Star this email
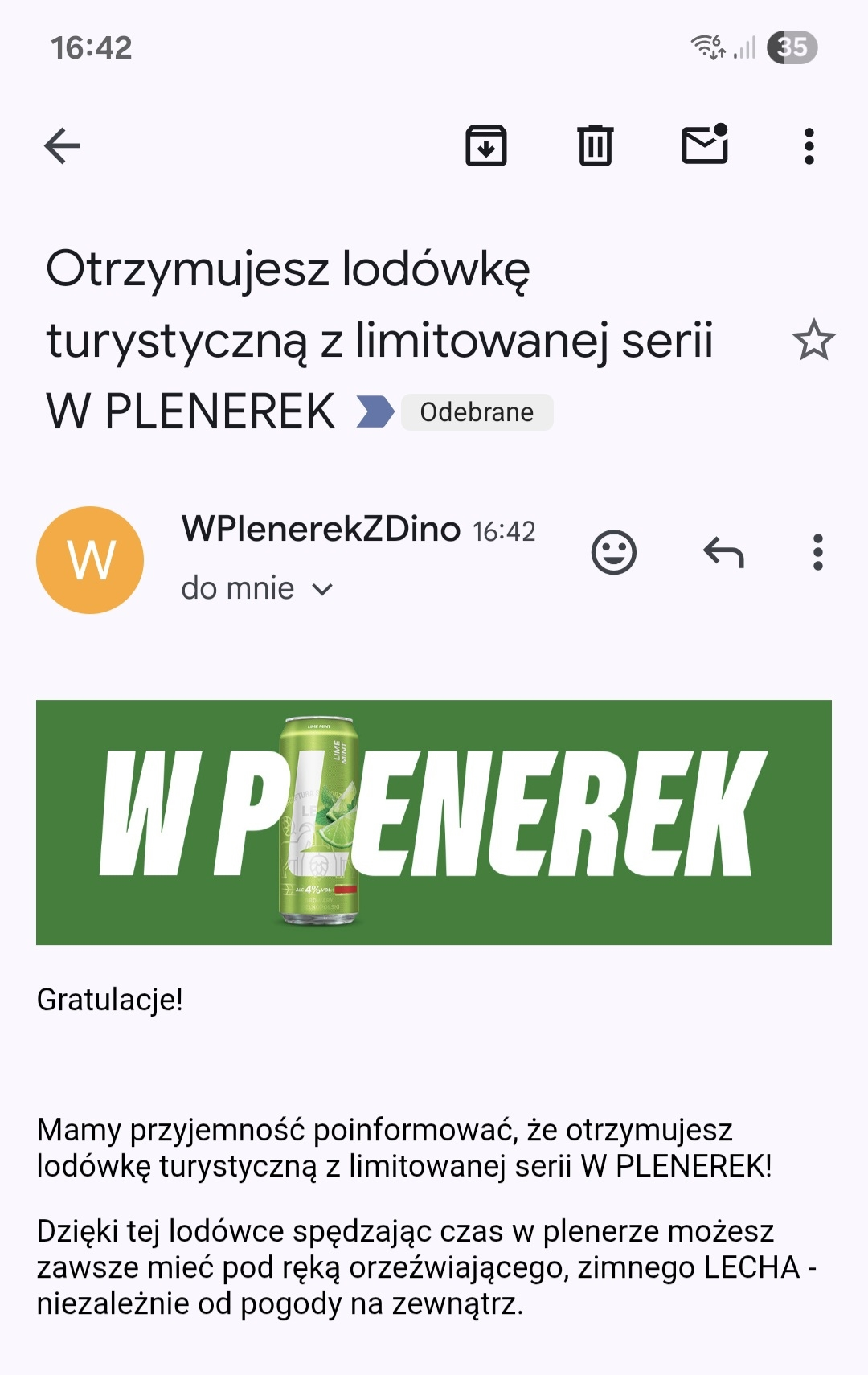868x1375 pixels. (x=813, y=340)
